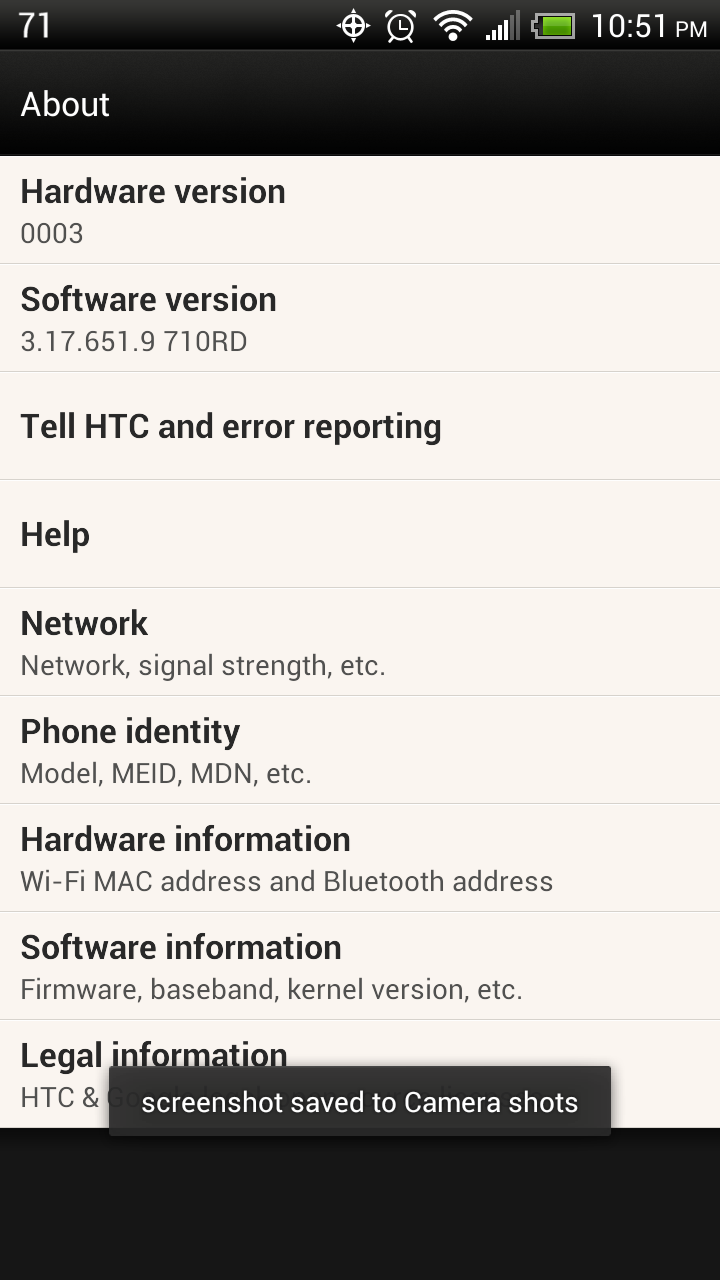Open Software information

(360, 966)
